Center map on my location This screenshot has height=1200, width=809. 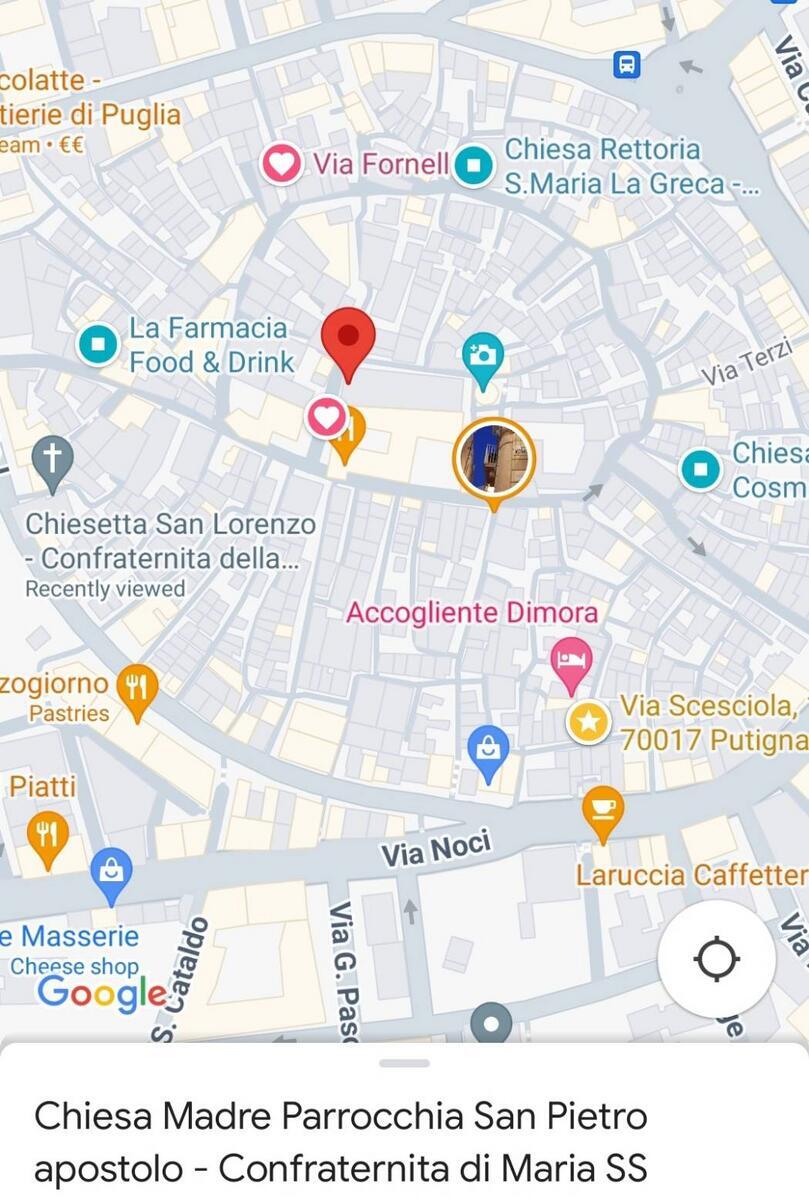(716, 959)
